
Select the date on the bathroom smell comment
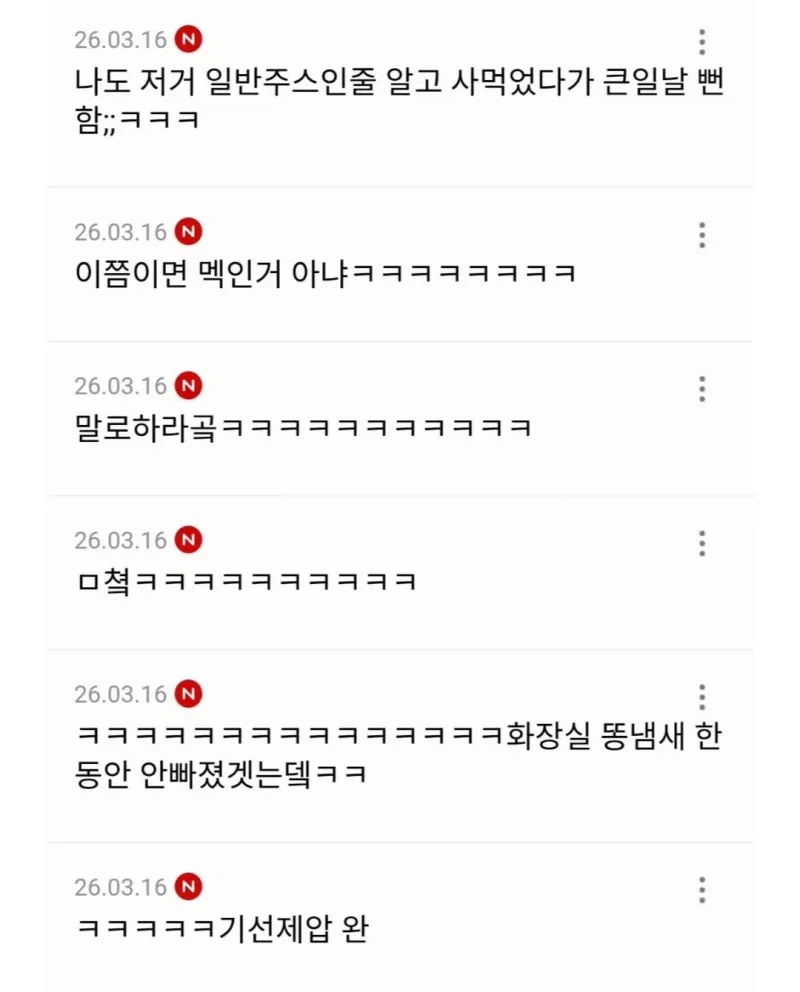click(x=120, y=694)
